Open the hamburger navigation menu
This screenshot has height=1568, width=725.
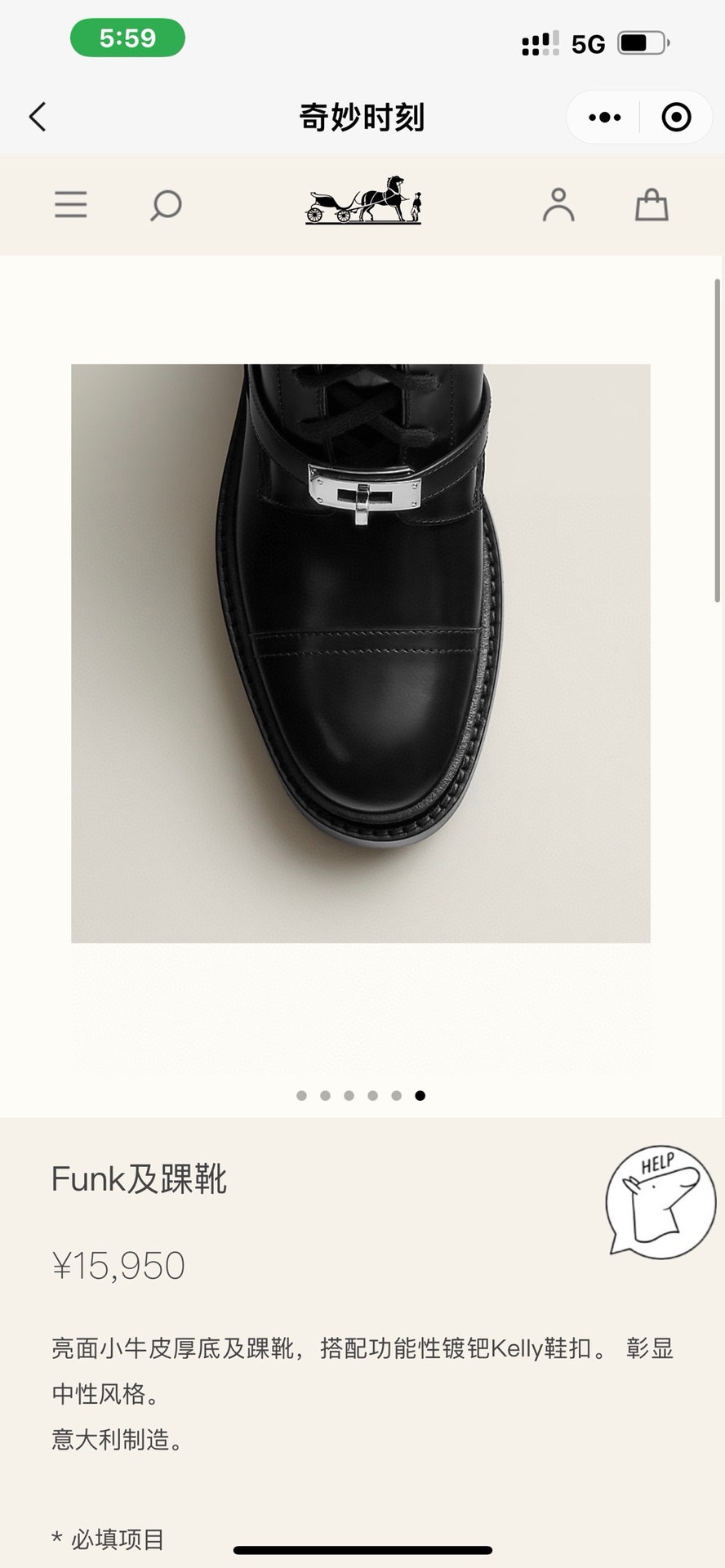point(71,204)
